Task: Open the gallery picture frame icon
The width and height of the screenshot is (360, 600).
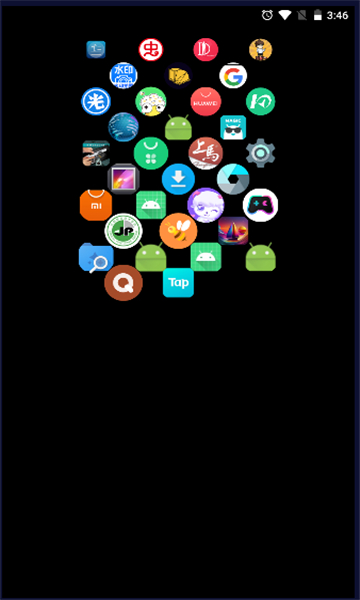Action: [123, 179]
